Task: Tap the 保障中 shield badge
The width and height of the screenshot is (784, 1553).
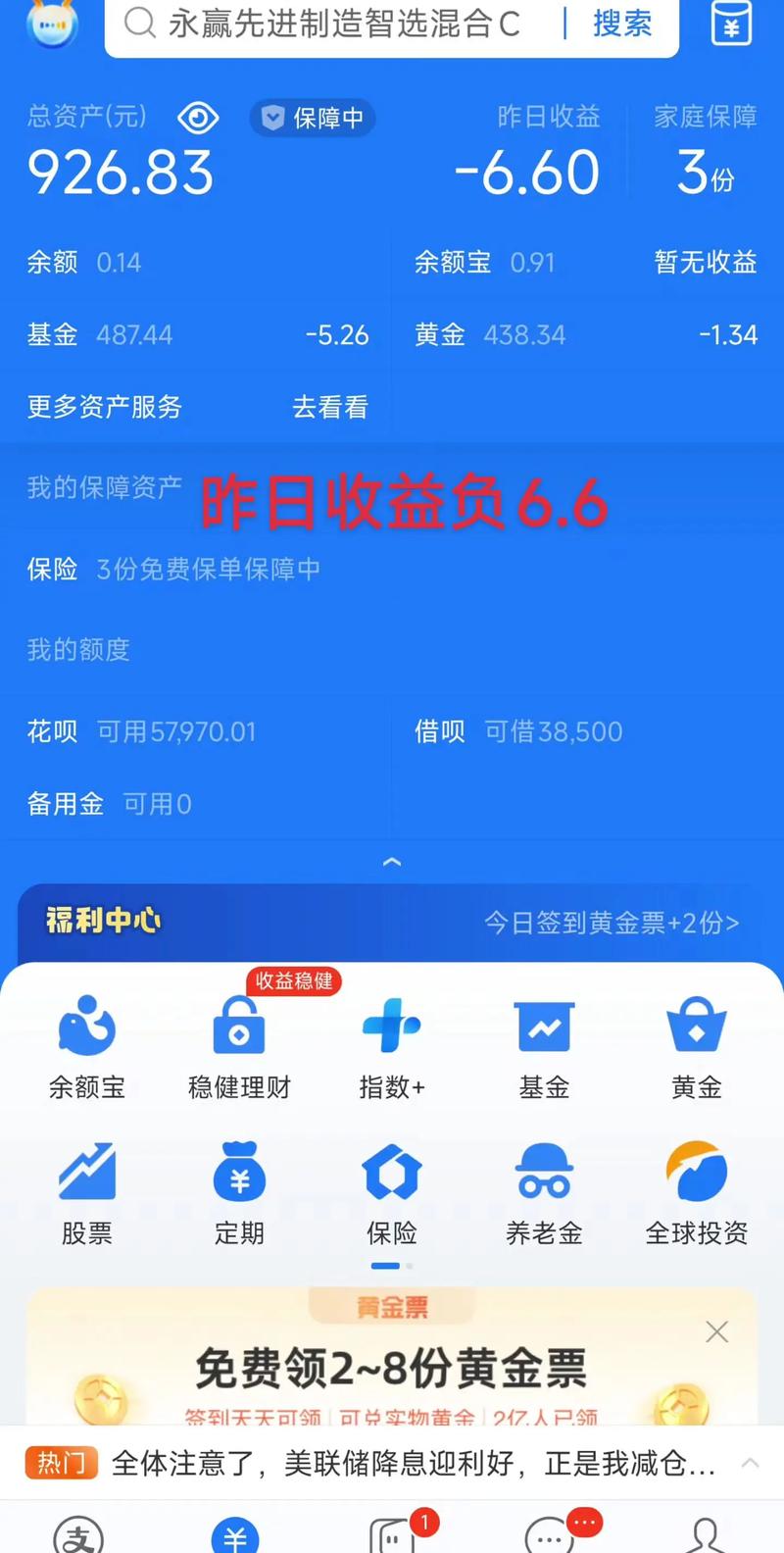Action: [x=312, y=118]
